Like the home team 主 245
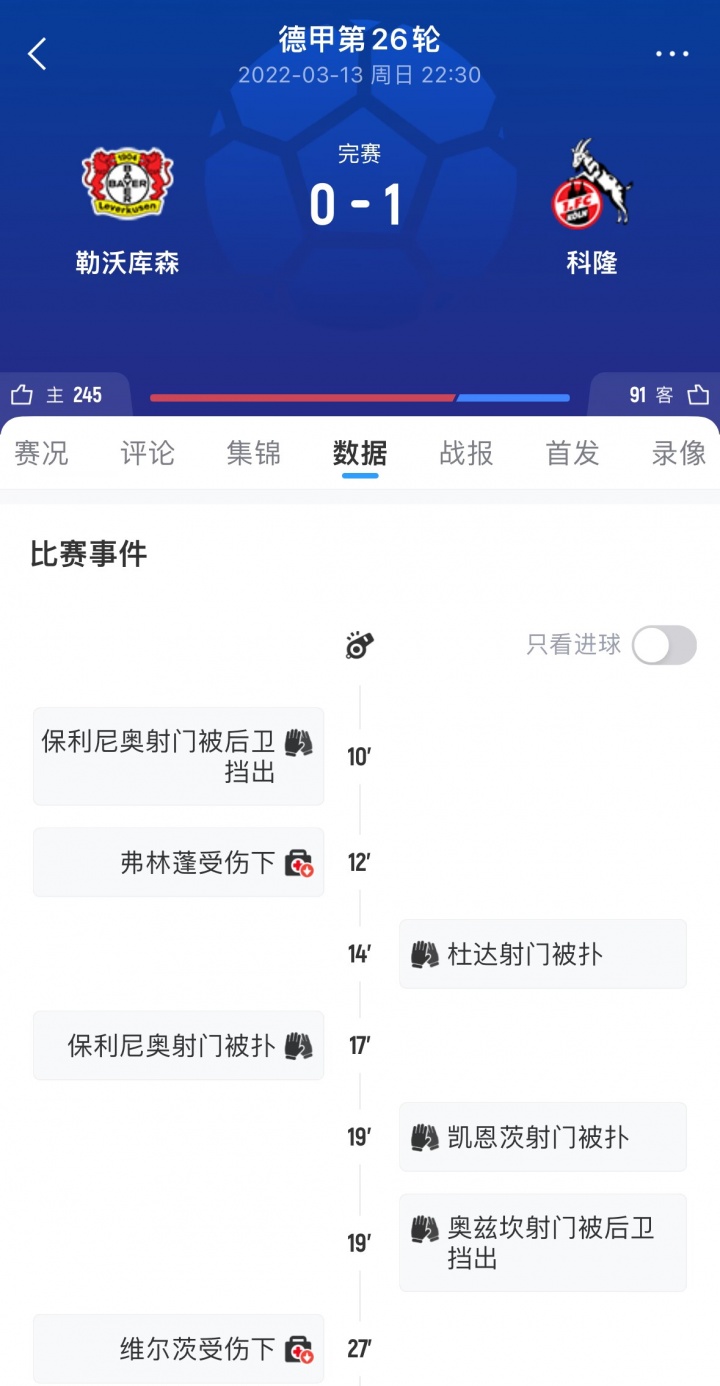 click(56, 395)
